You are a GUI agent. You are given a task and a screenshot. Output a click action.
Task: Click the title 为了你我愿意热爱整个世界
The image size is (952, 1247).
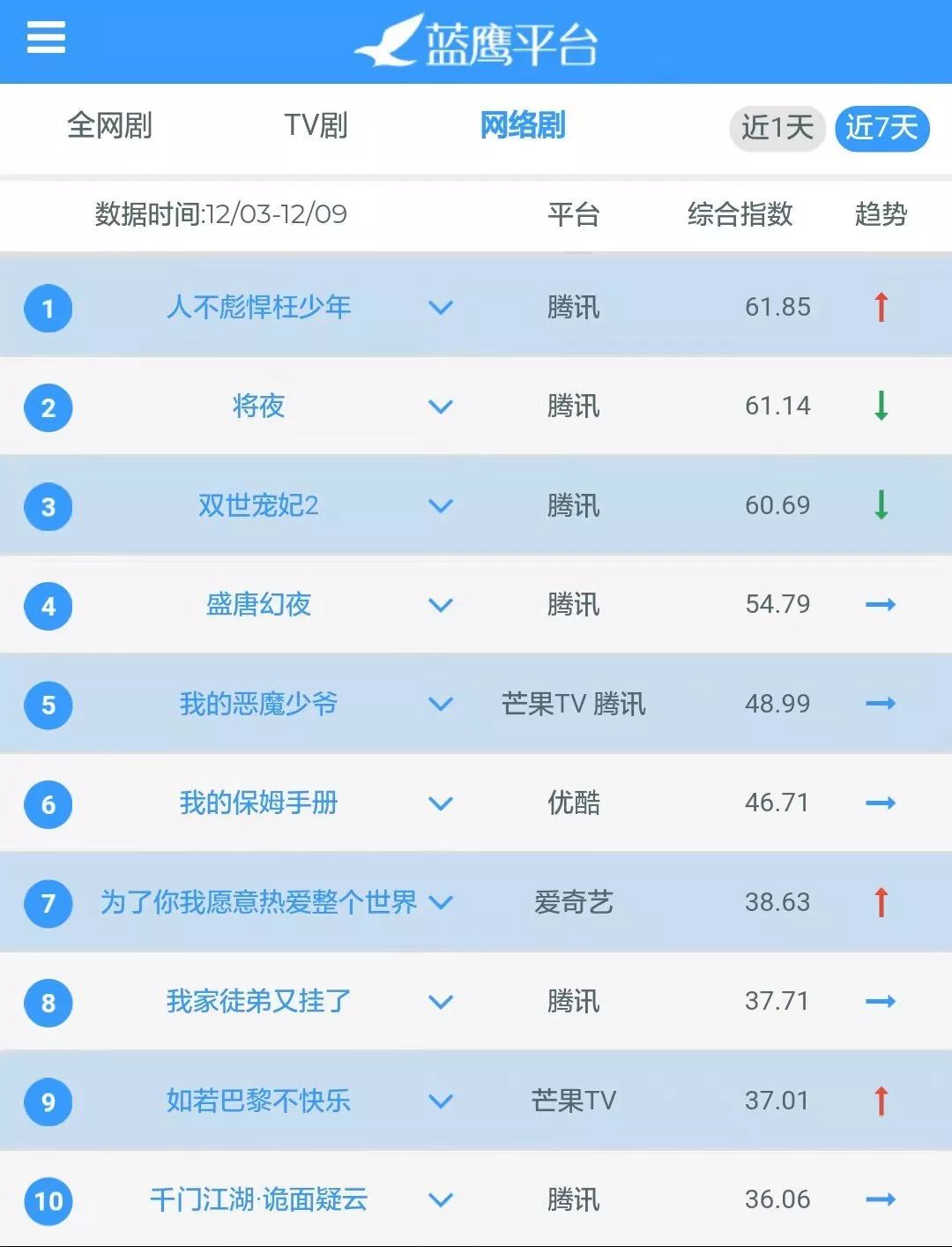coord(260,902)
